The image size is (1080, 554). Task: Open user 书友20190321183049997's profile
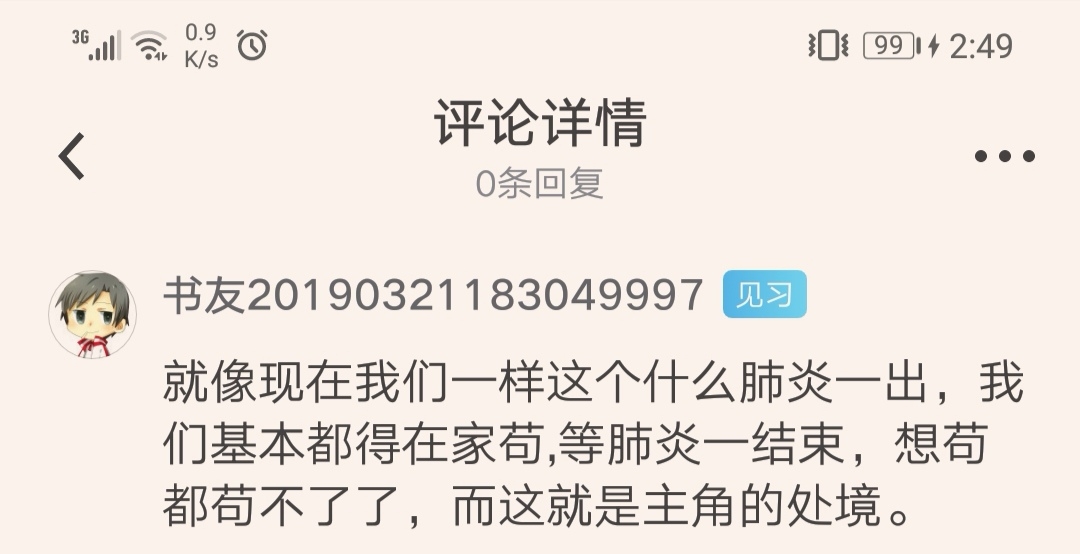coord(433,295)
